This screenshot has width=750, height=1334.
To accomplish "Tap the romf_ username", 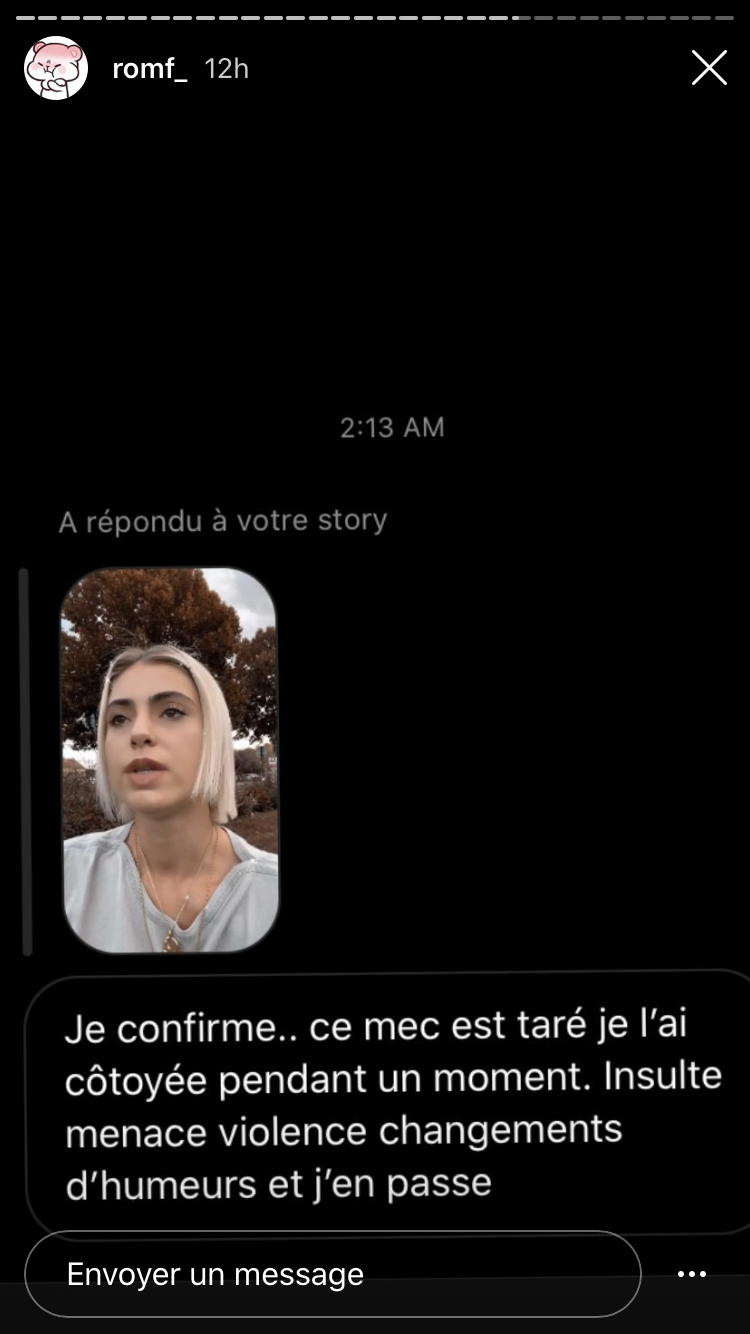I will tap(150, 69).
